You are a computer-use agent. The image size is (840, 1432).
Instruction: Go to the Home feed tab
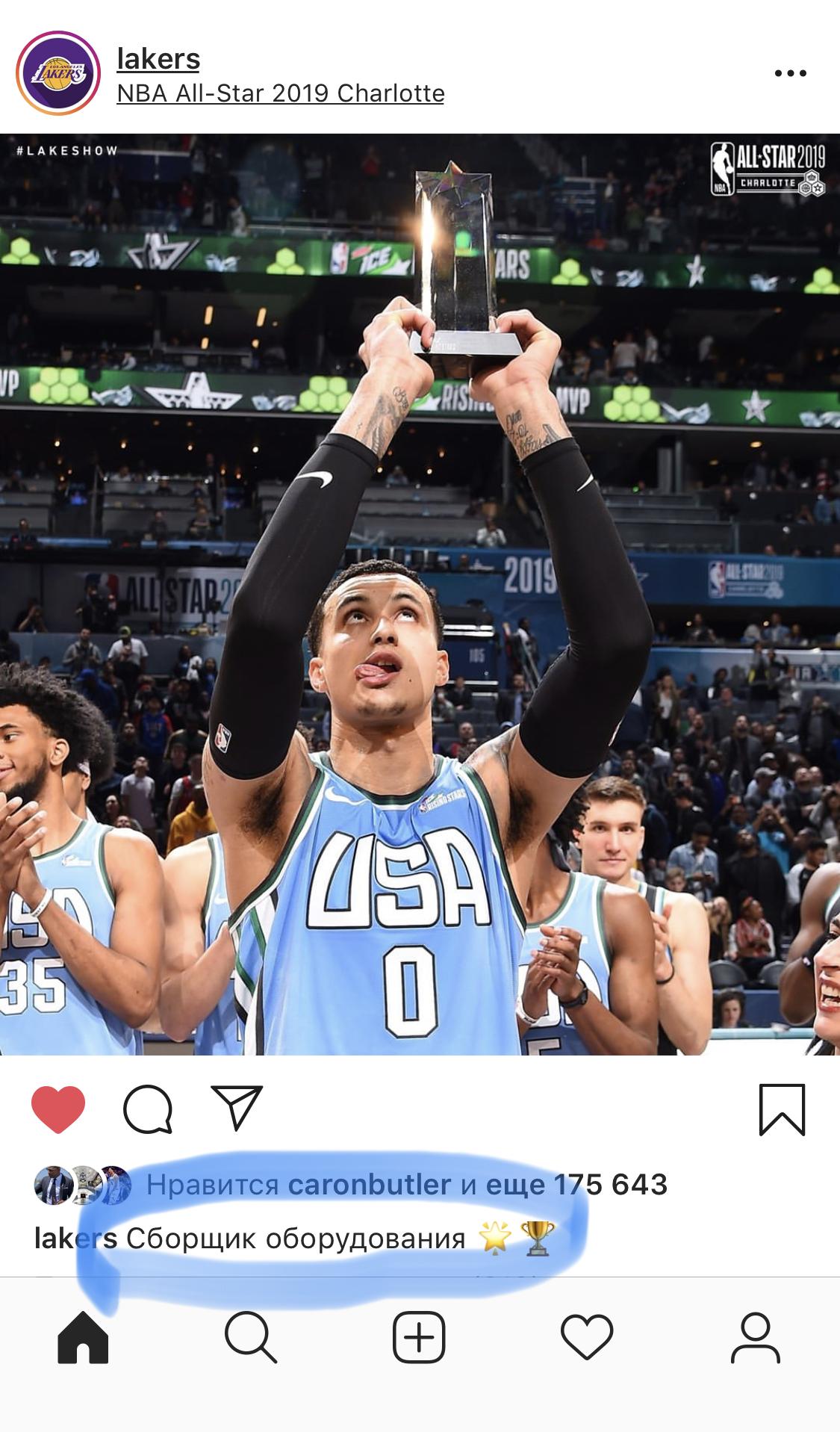83,1338
